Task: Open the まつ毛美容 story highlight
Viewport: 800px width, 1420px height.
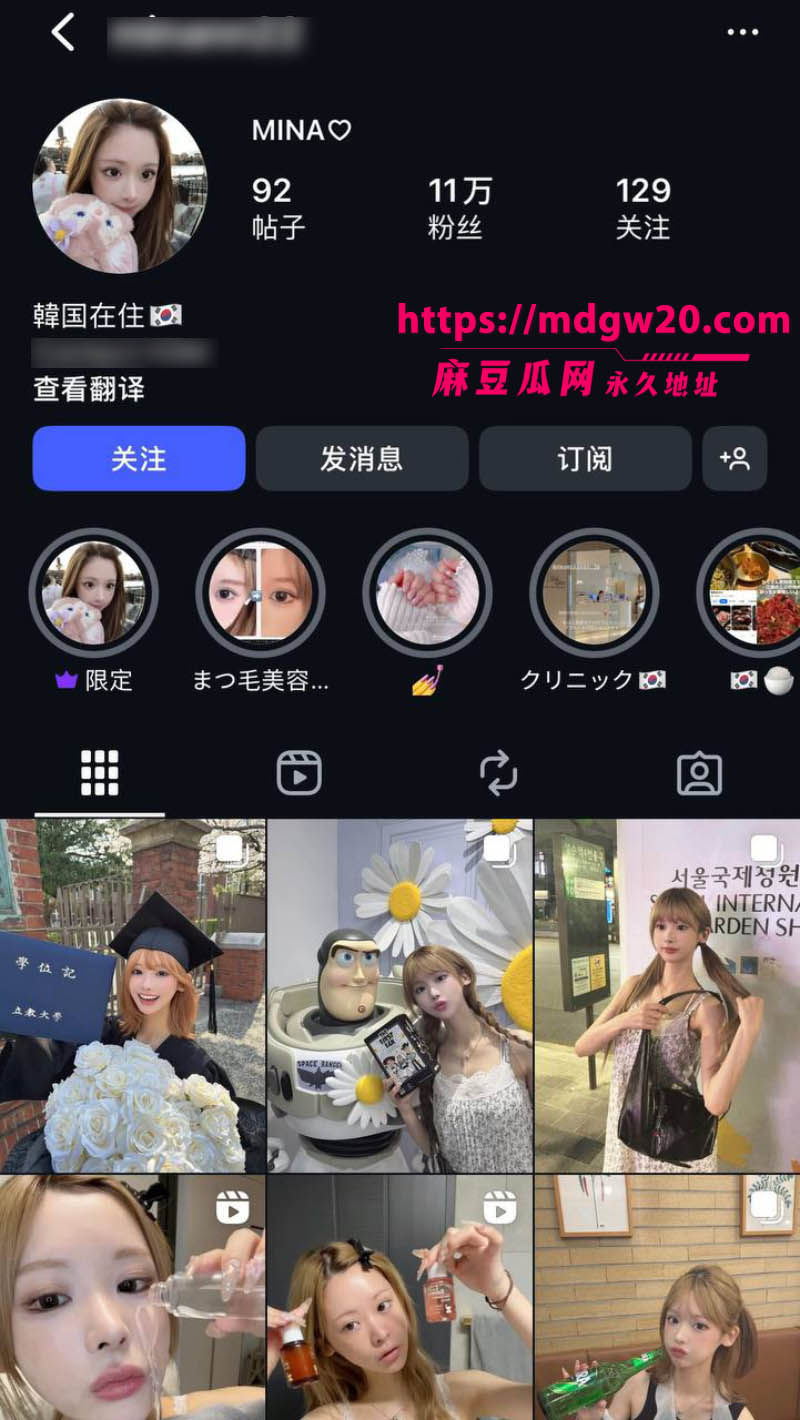Action: click(x=260, y=593)
